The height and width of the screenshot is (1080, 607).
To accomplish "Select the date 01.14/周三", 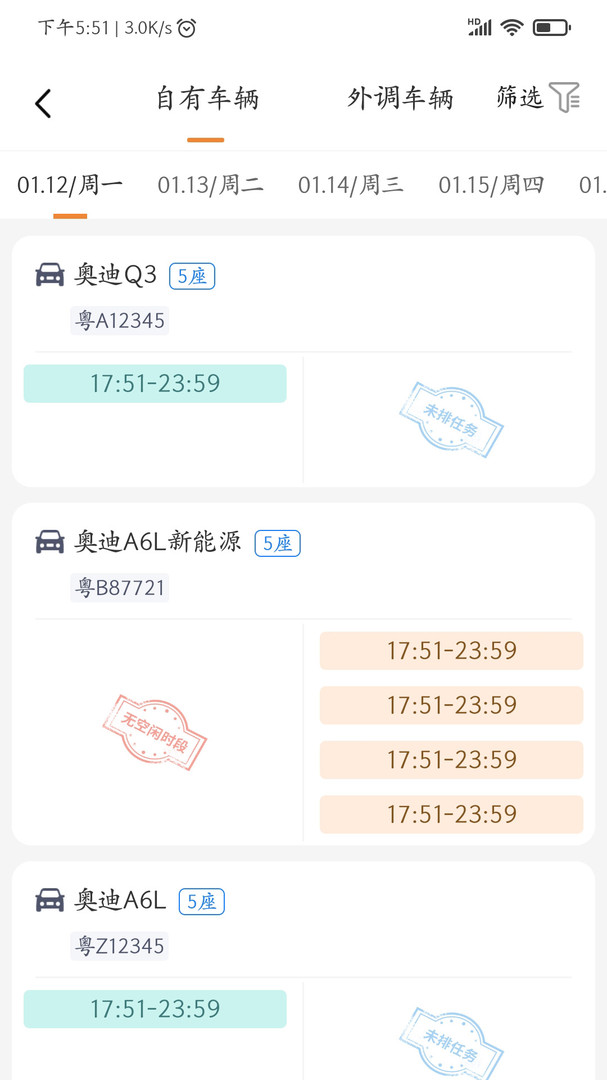I will pyautogui.click(x=351, y=185).
